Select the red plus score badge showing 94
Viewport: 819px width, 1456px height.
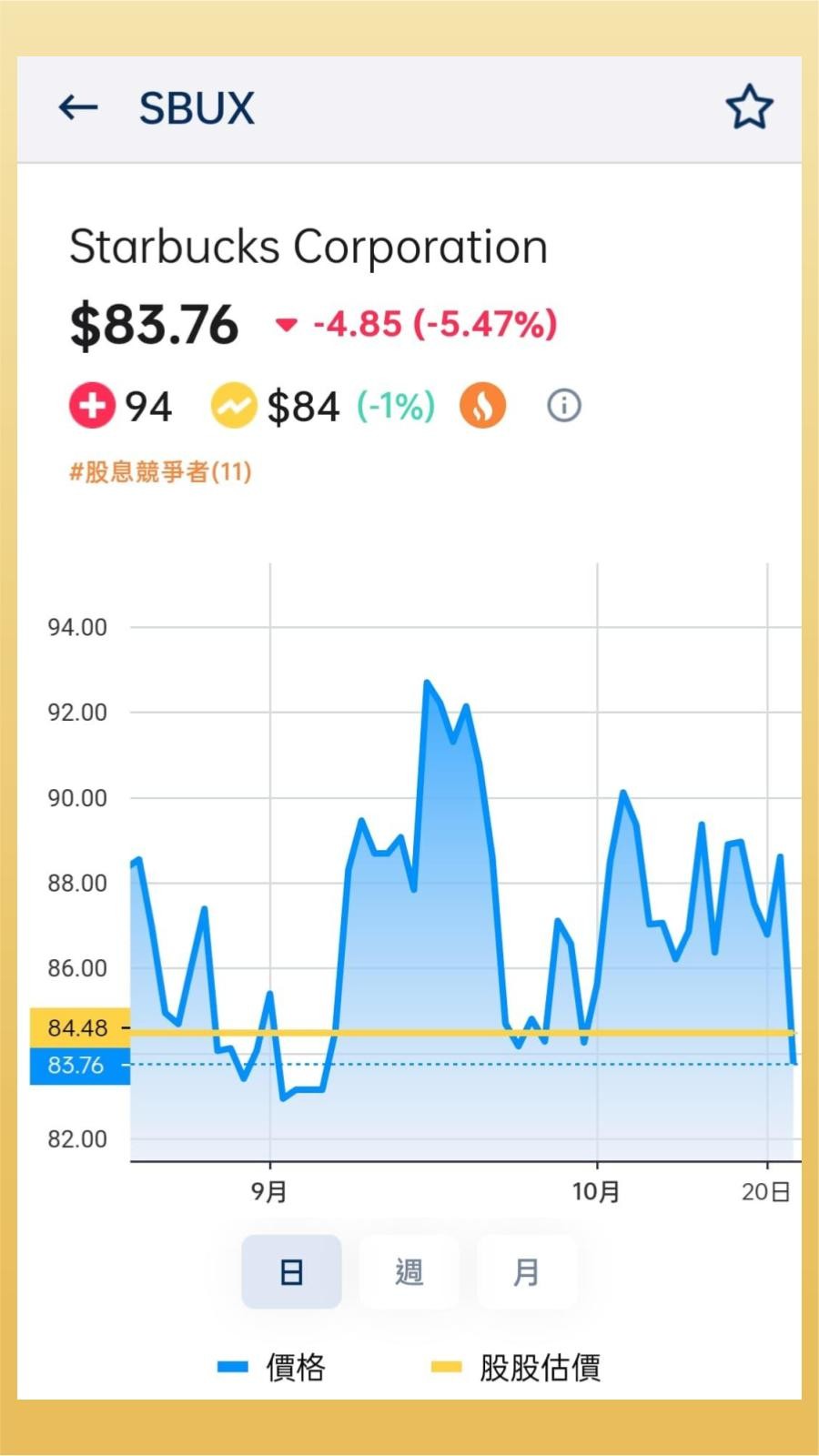point(121,405)
